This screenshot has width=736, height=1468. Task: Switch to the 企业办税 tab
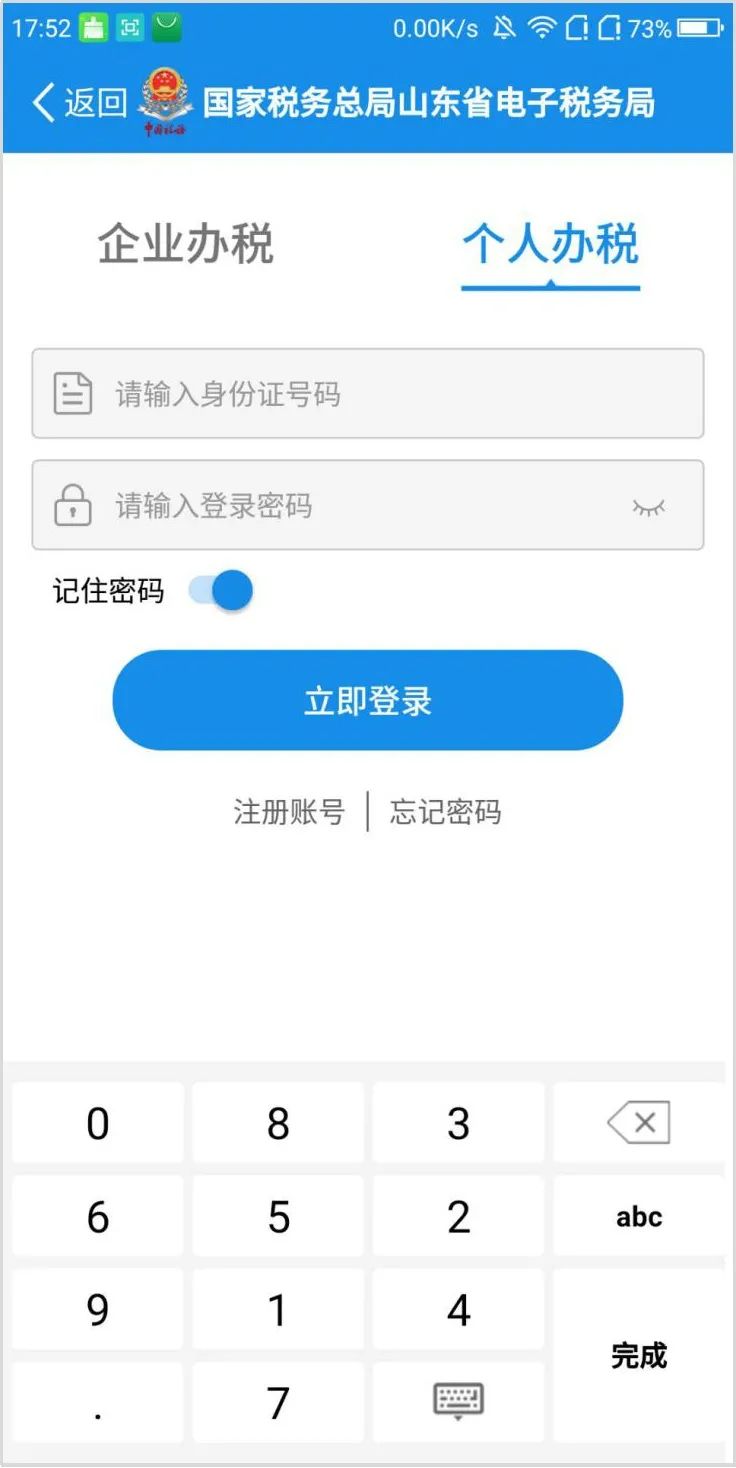pyautogui.click(x=186, y=245)
